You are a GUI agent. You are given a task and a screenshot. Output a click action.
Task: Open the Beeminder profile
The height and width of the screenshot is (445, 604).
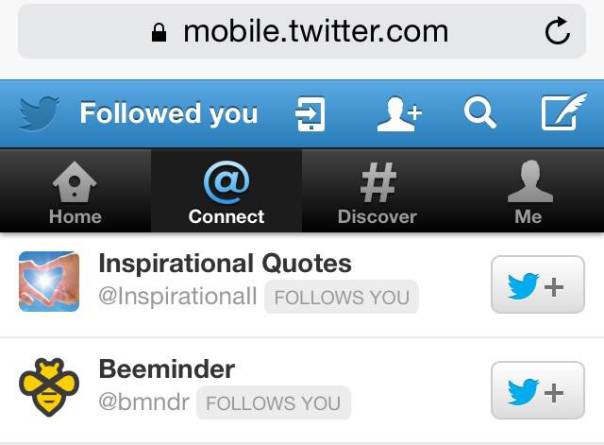click(x=167, y=369)
